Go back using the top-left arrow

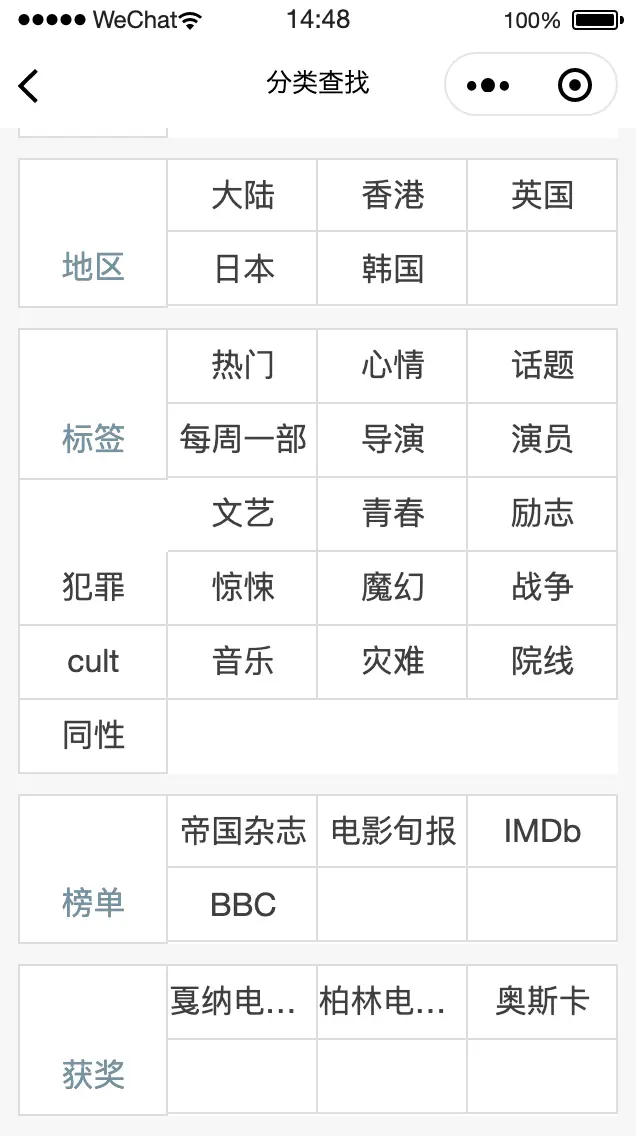(x=29, y=86)
